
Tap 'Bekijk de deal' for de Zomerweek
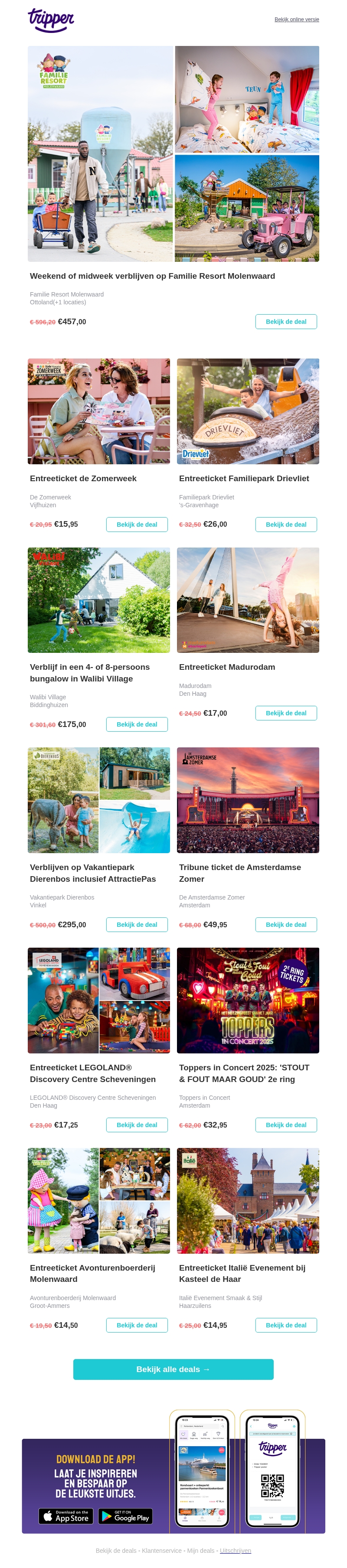136,524
